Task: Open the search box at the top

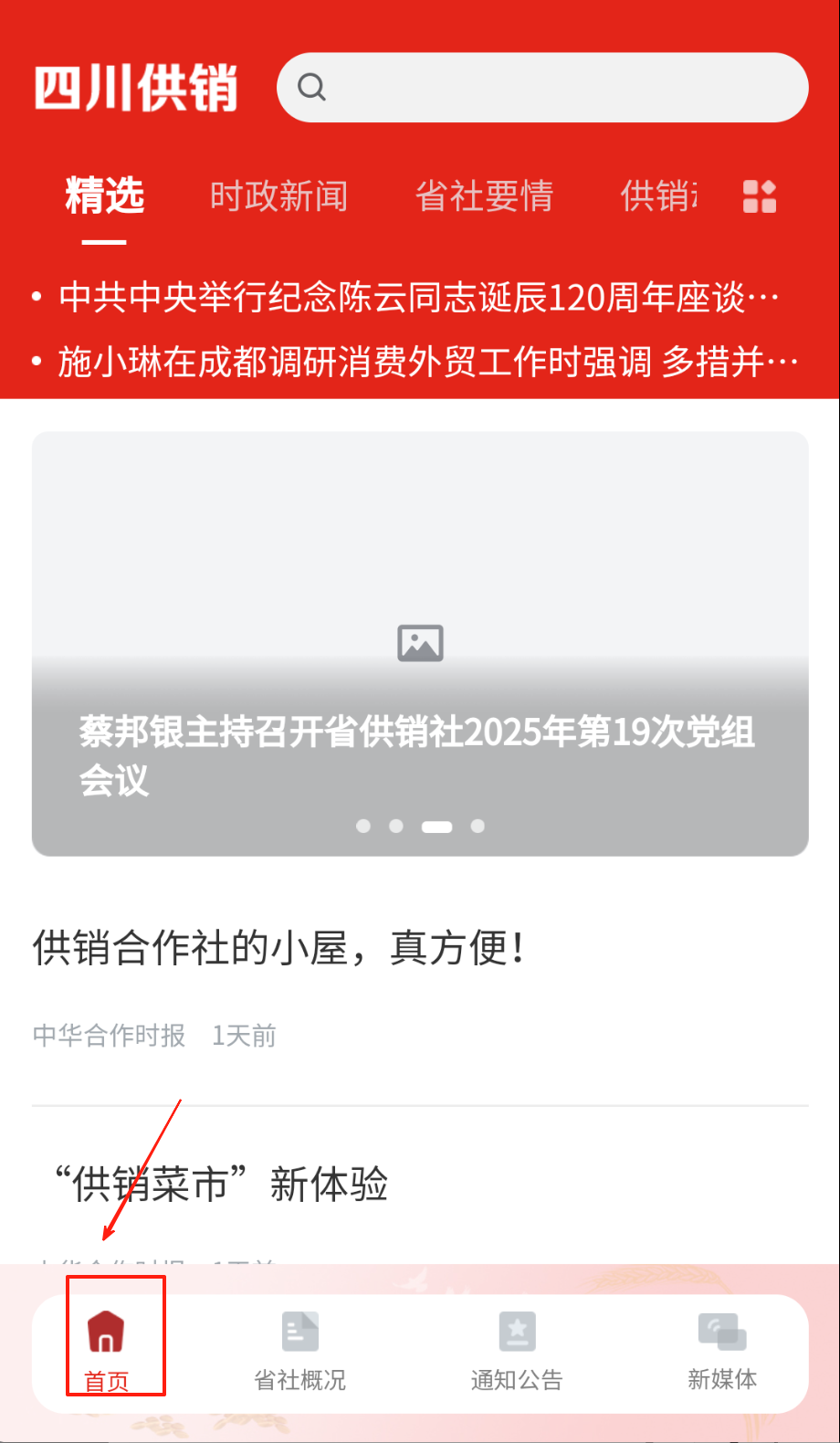Action: click(542, 88)
